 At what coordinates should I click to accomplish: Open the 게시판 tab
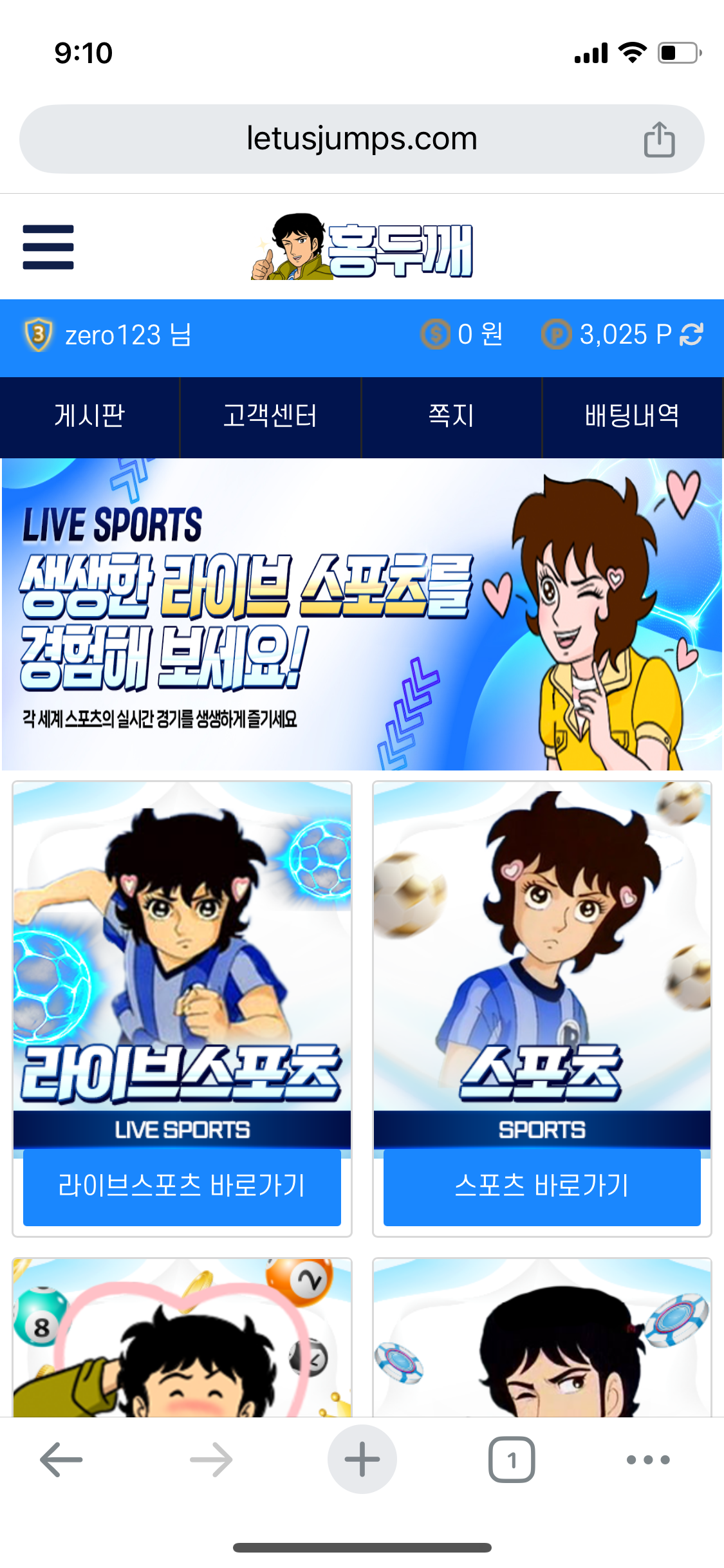click(89, 416)
